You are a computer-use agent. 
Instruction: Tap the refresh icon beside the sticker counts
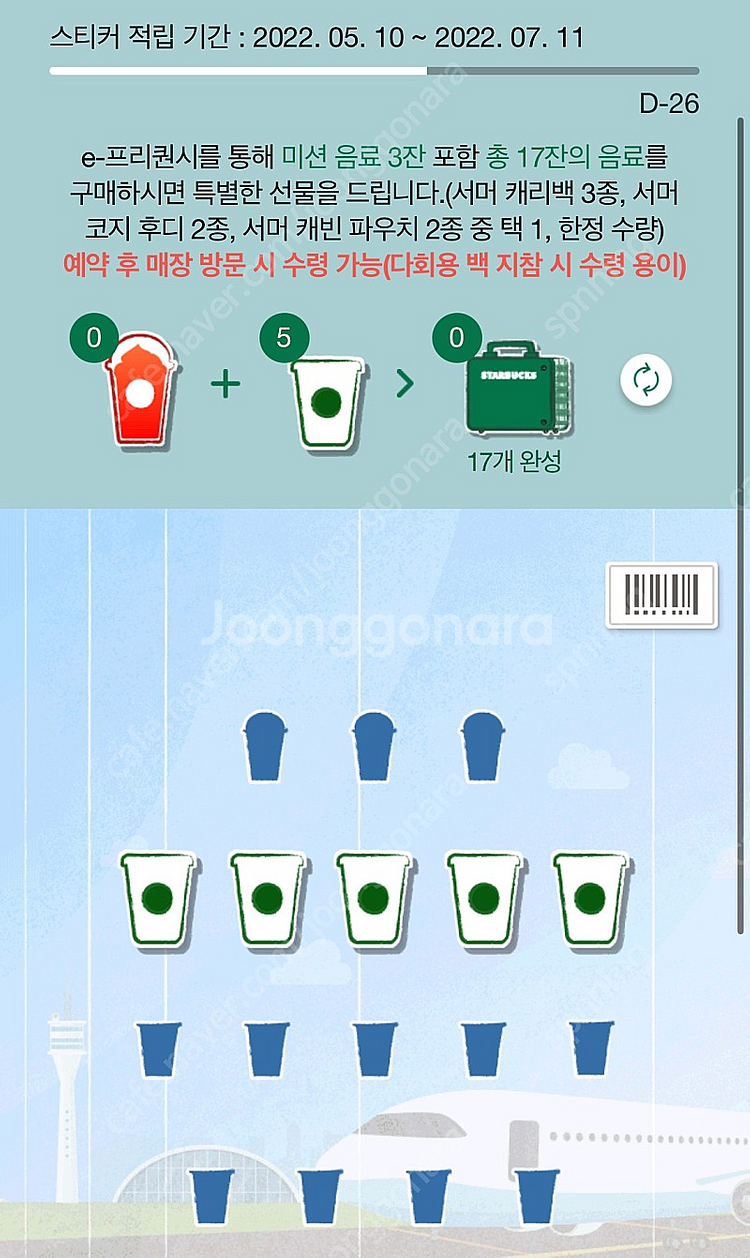coord(646,380)
